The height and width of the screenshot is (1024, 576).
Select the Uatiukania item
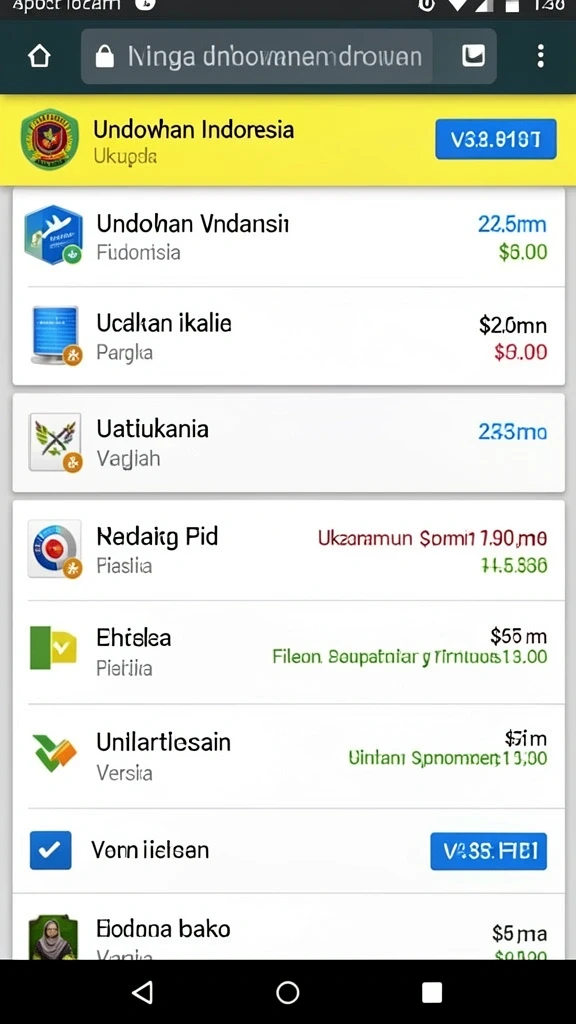[288, 443]
